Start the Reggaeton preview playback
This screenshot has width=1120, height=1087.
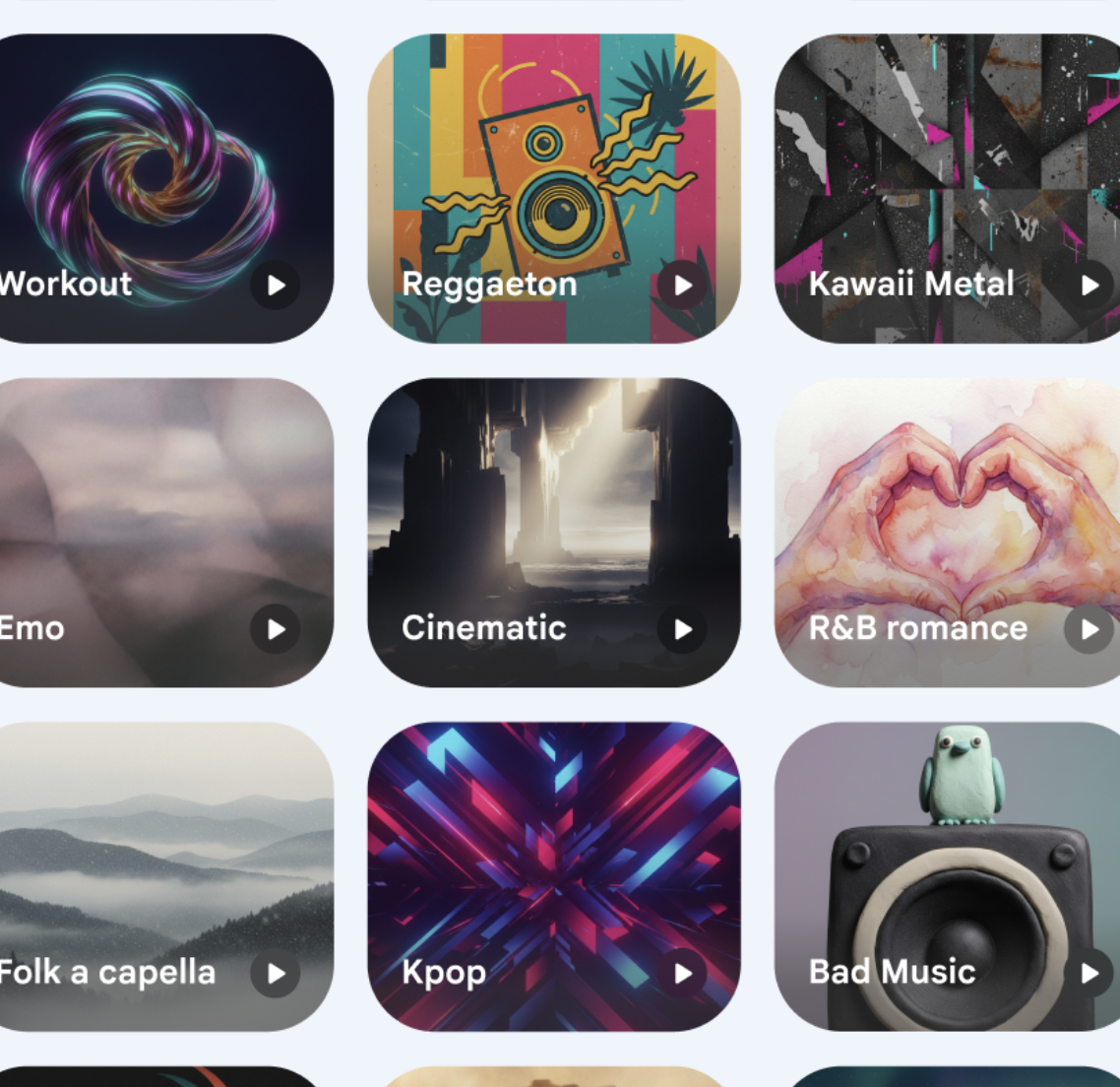pyautogui.click(x=682, y=286)
